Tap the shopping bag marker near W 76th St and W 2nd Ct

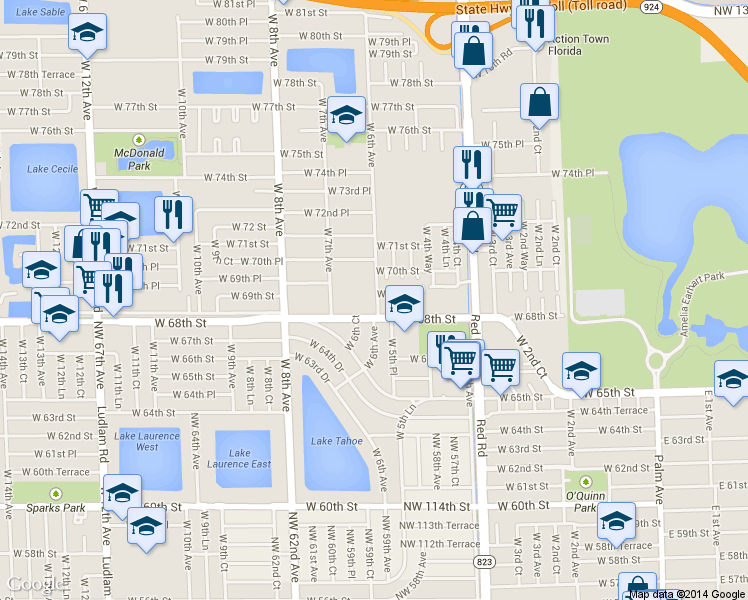click(539, 102)
